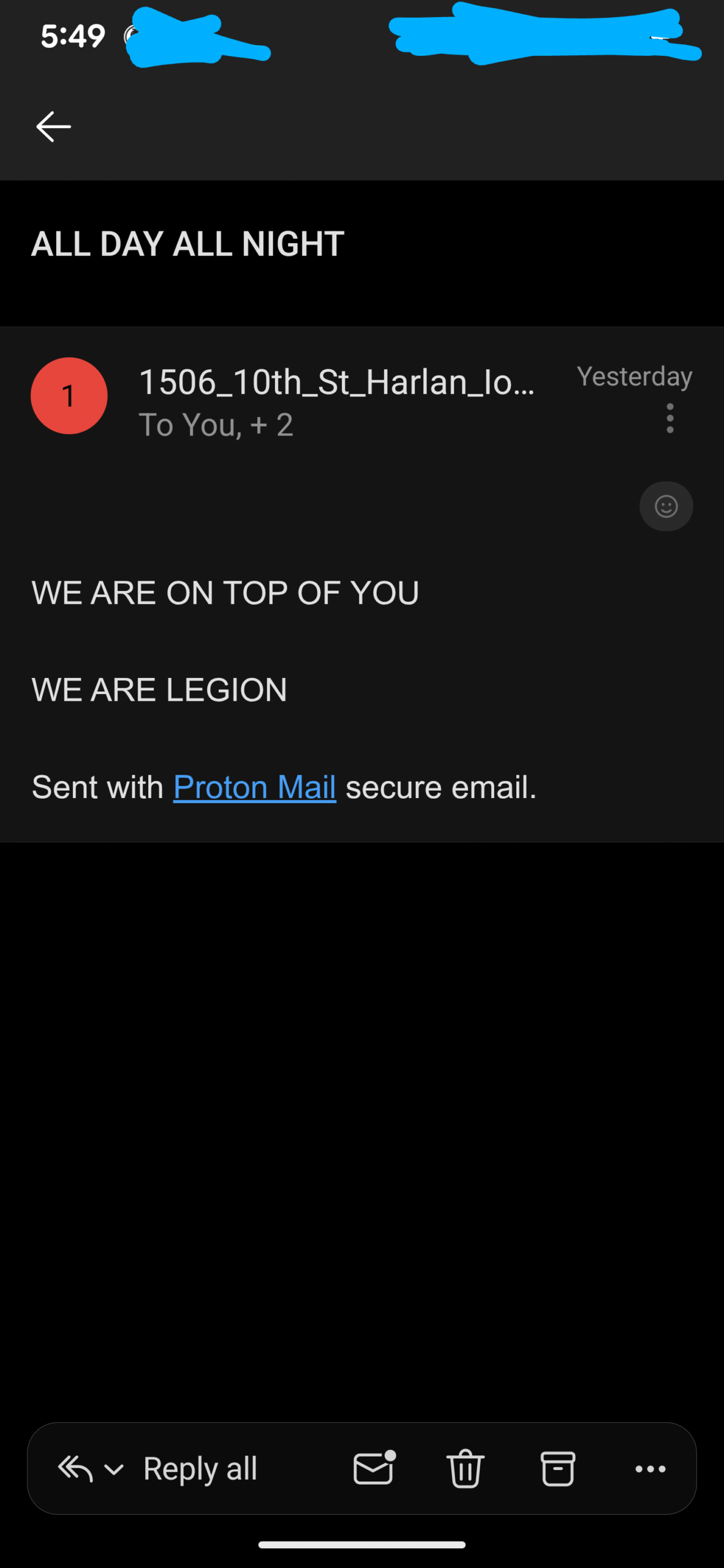Reply all to this email
Viewport: 724px width, 1568px height.
coord(200,1468)
